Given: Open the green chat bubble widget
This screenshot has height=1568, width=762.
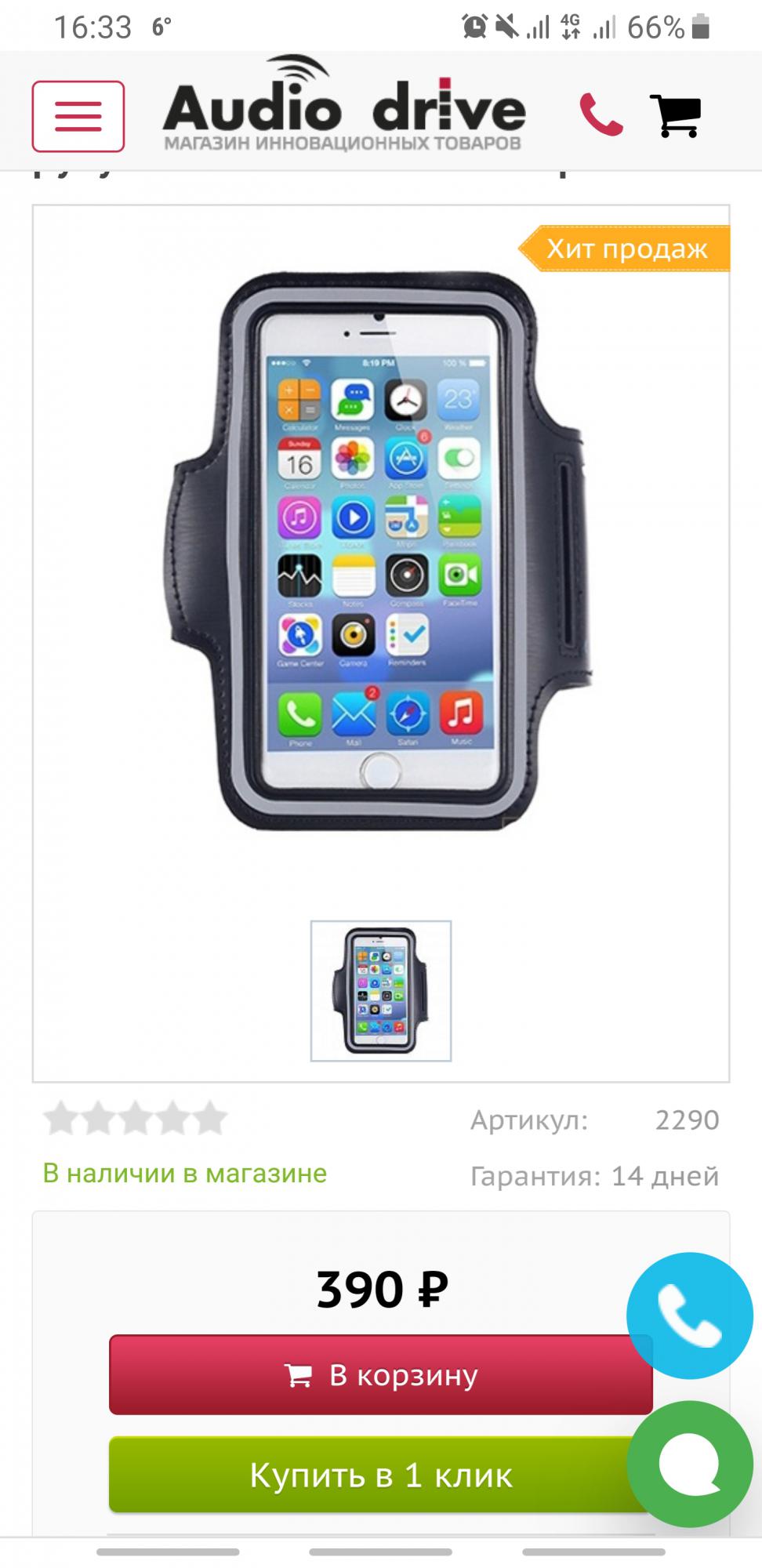Looking at the screenshot, I should point(689,1464).
